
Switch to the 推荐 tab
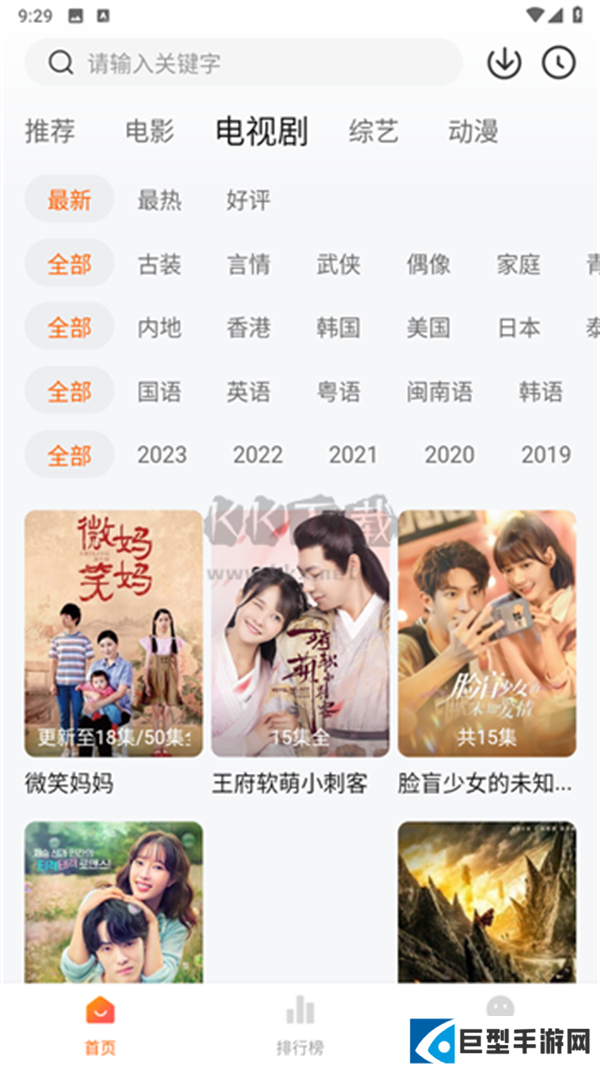(50, 131)
